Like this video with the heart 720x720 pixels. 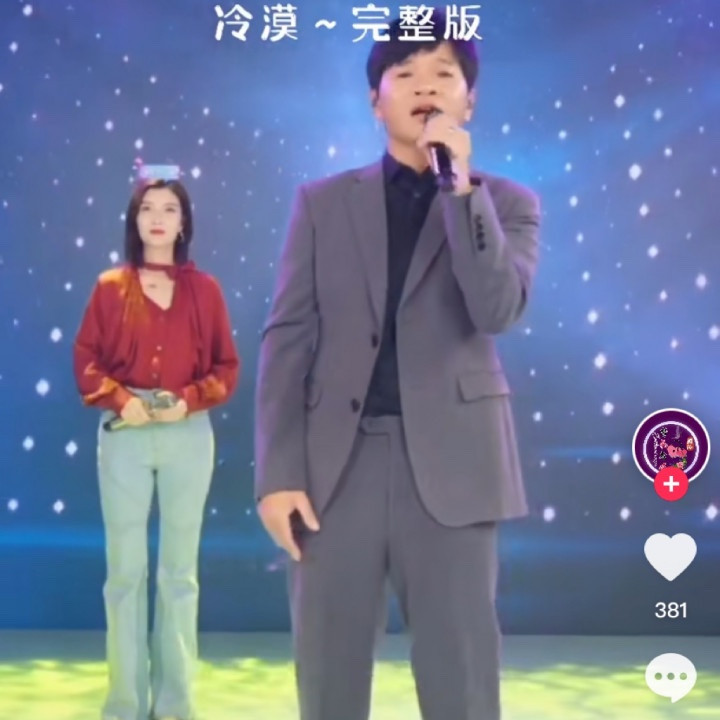click(x=670, y=556)
